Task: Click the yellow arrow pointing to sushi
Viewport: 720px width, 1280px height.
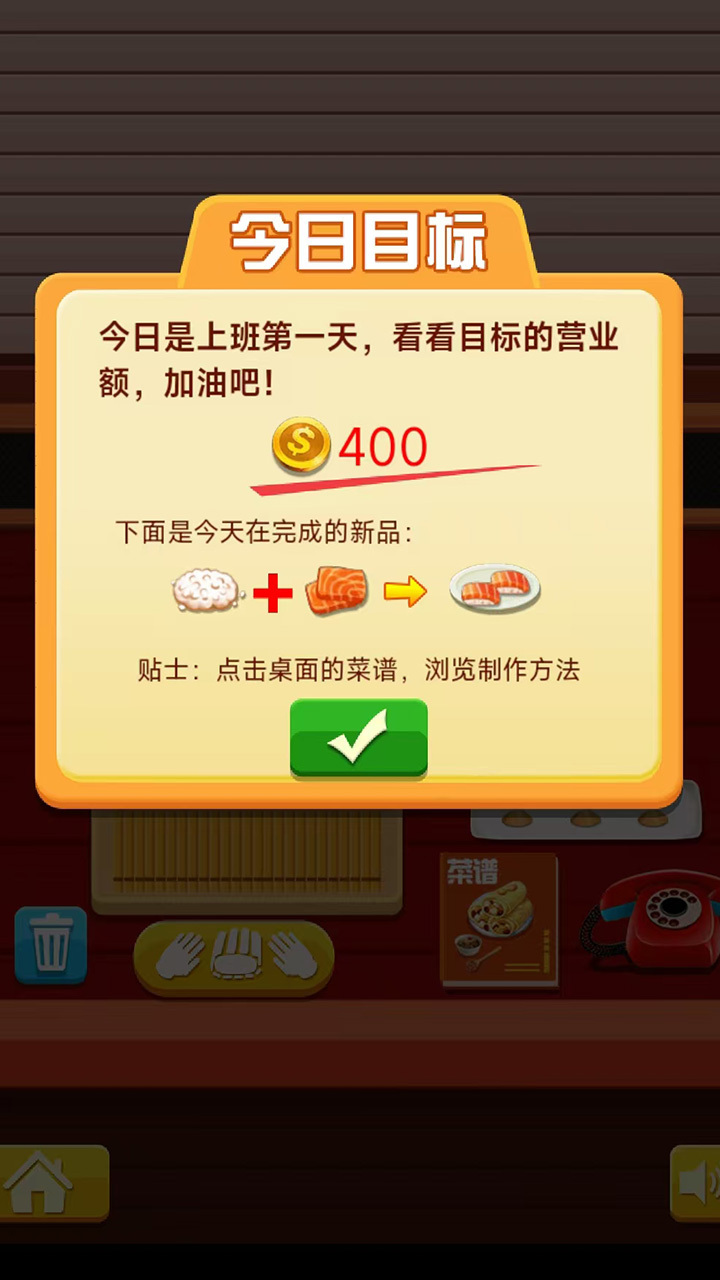Action: pyautogui.click(x=408, y=589)
